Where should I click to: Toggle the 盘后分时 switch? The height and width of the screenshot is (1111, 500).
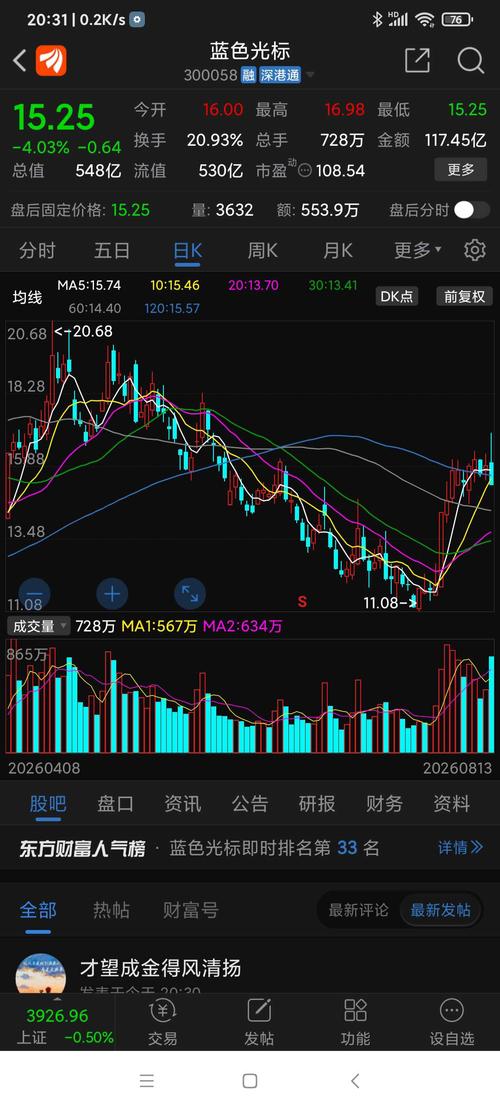point(472,210)
